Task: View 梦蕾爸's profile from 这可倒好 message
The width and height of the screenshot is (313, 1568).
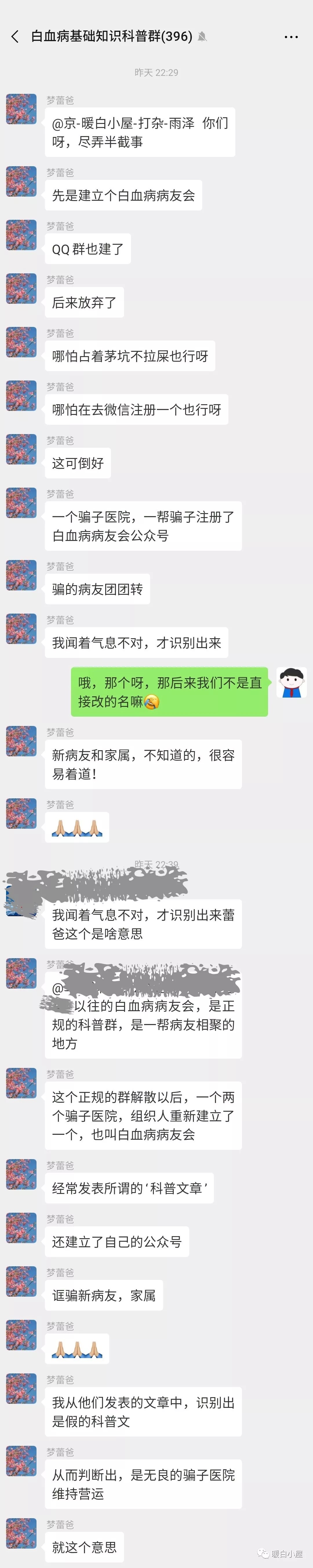Action: 21,449
